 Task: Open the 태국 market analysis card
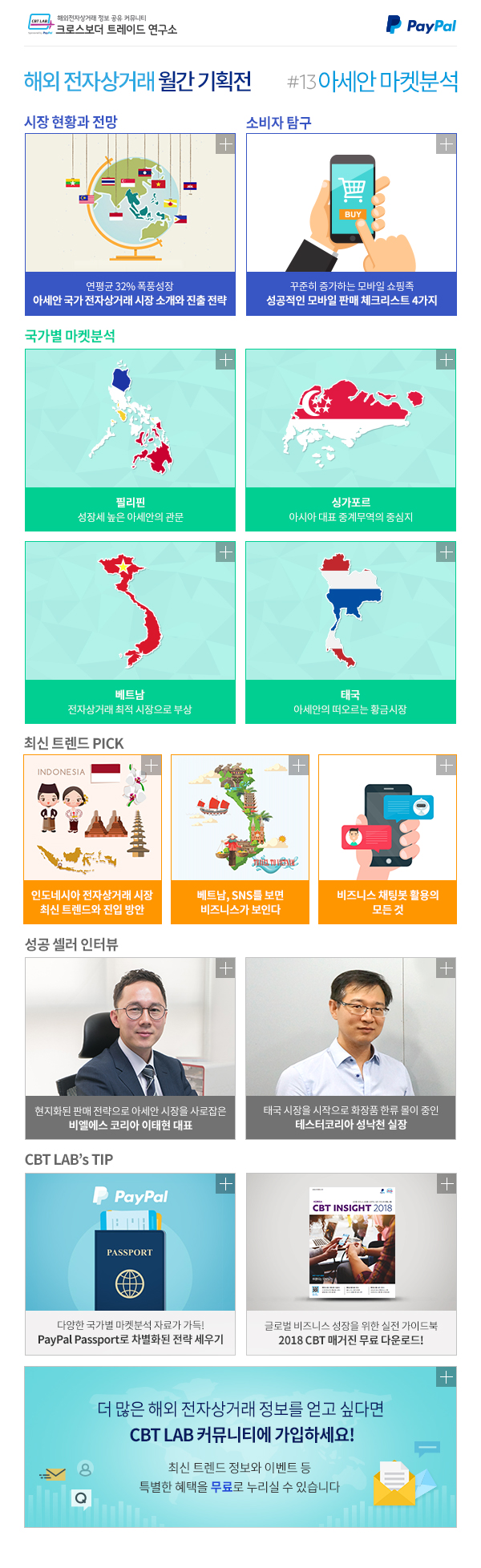(x=351, y=632)
